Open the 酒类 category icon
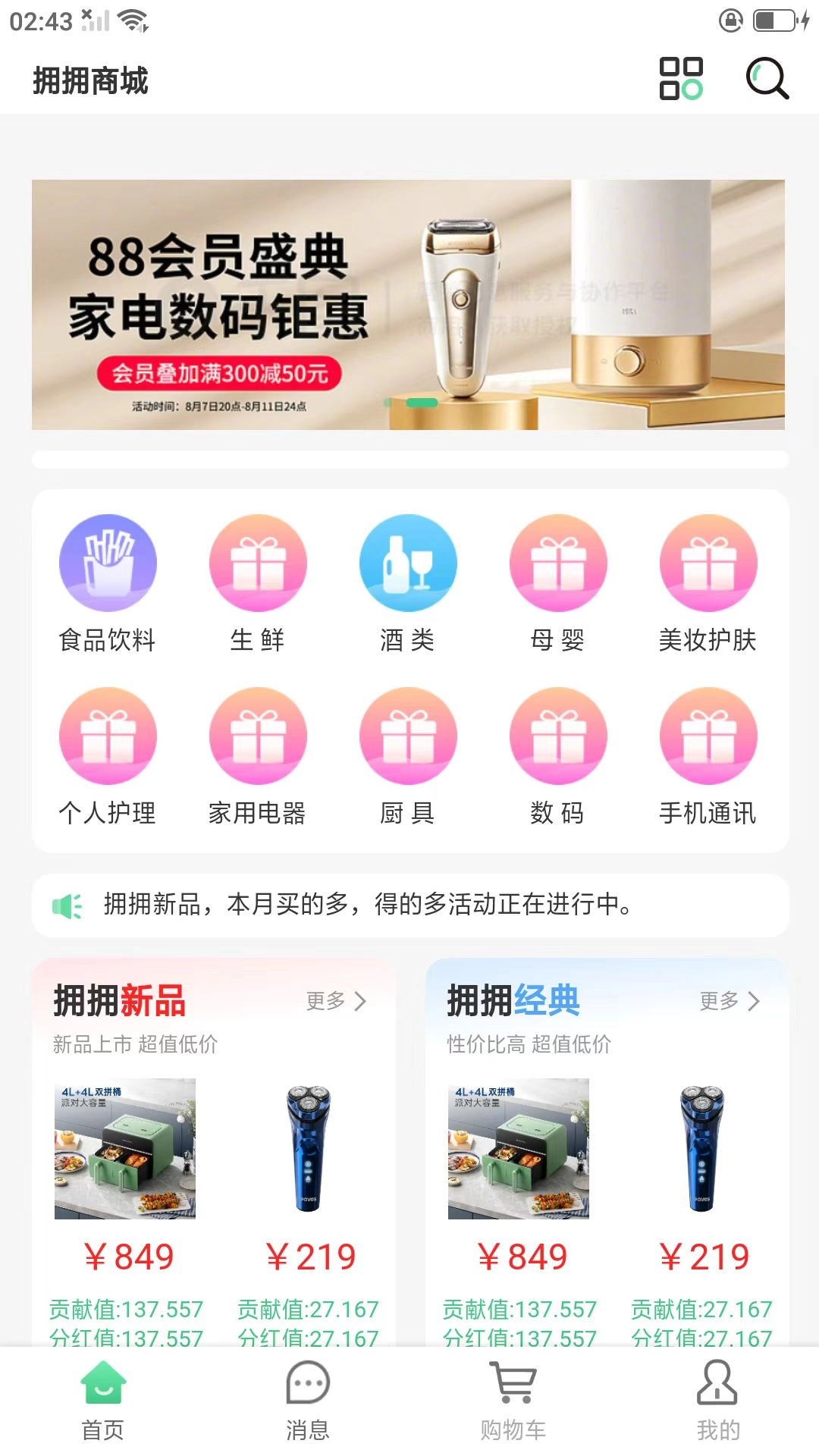Image resolution: width=819 pixels, height=1456 pixels. point(408,563)
